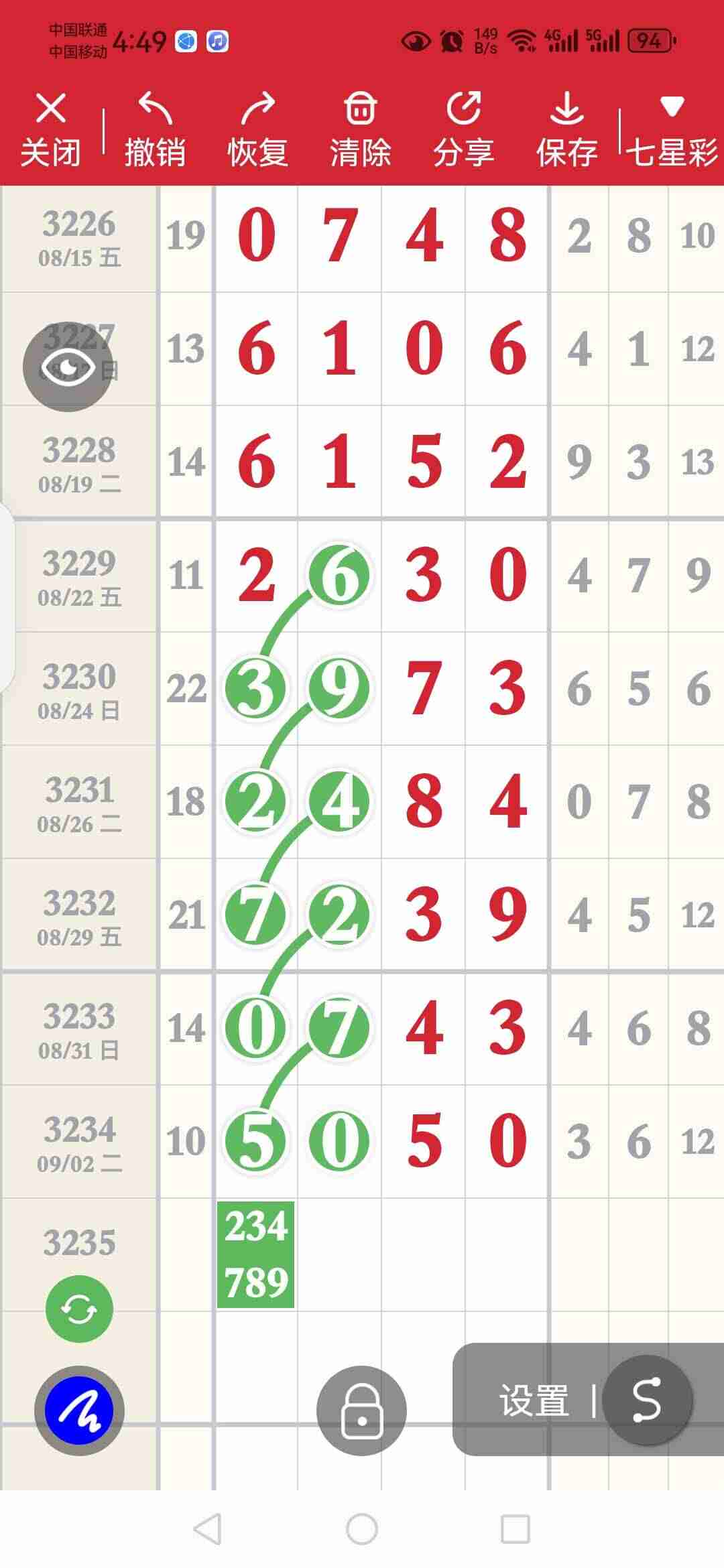Redo the reverted action

click(258, 130)
